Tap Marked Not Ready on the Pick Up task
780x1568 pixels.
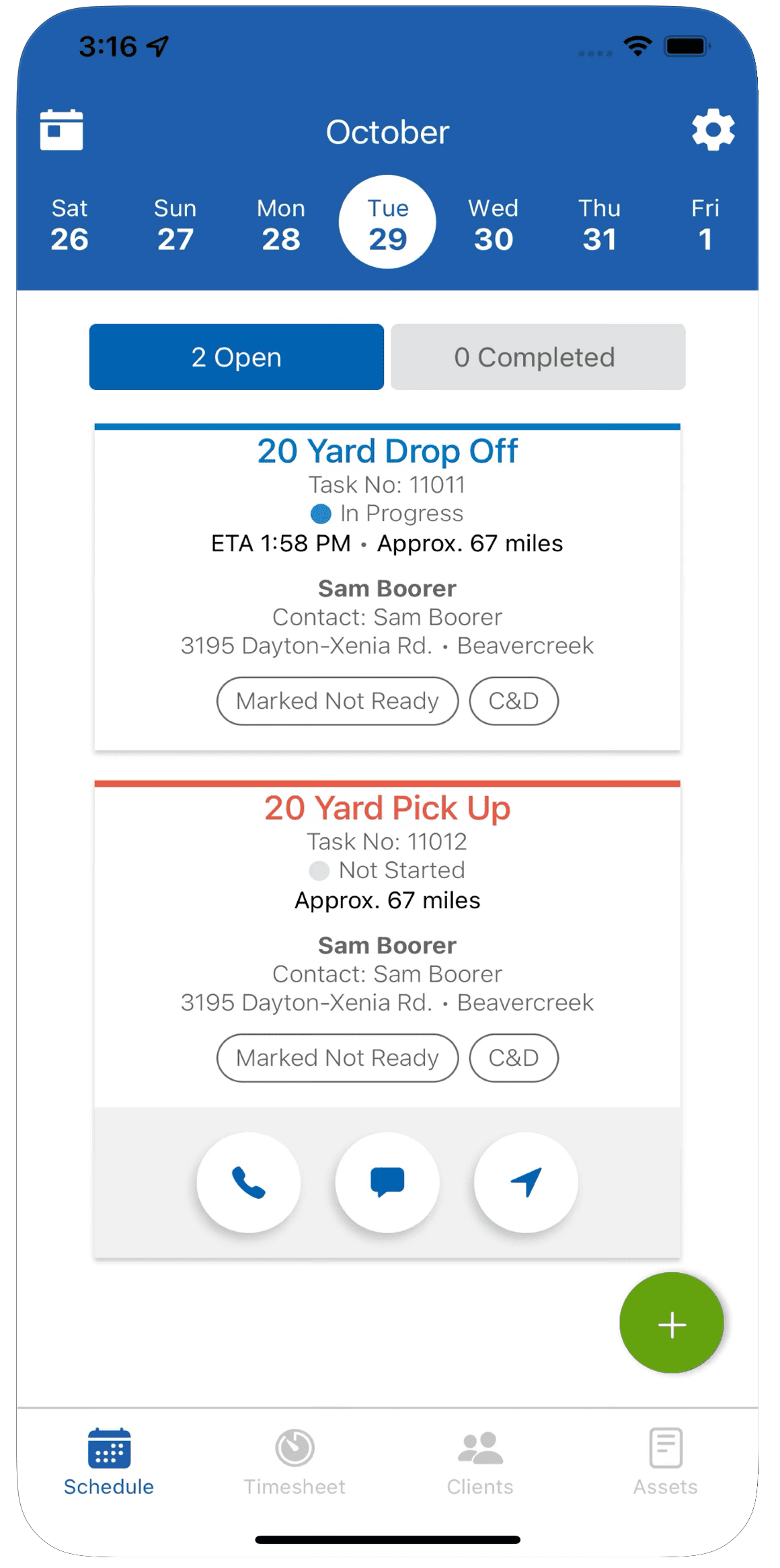tap(337, 1057)
